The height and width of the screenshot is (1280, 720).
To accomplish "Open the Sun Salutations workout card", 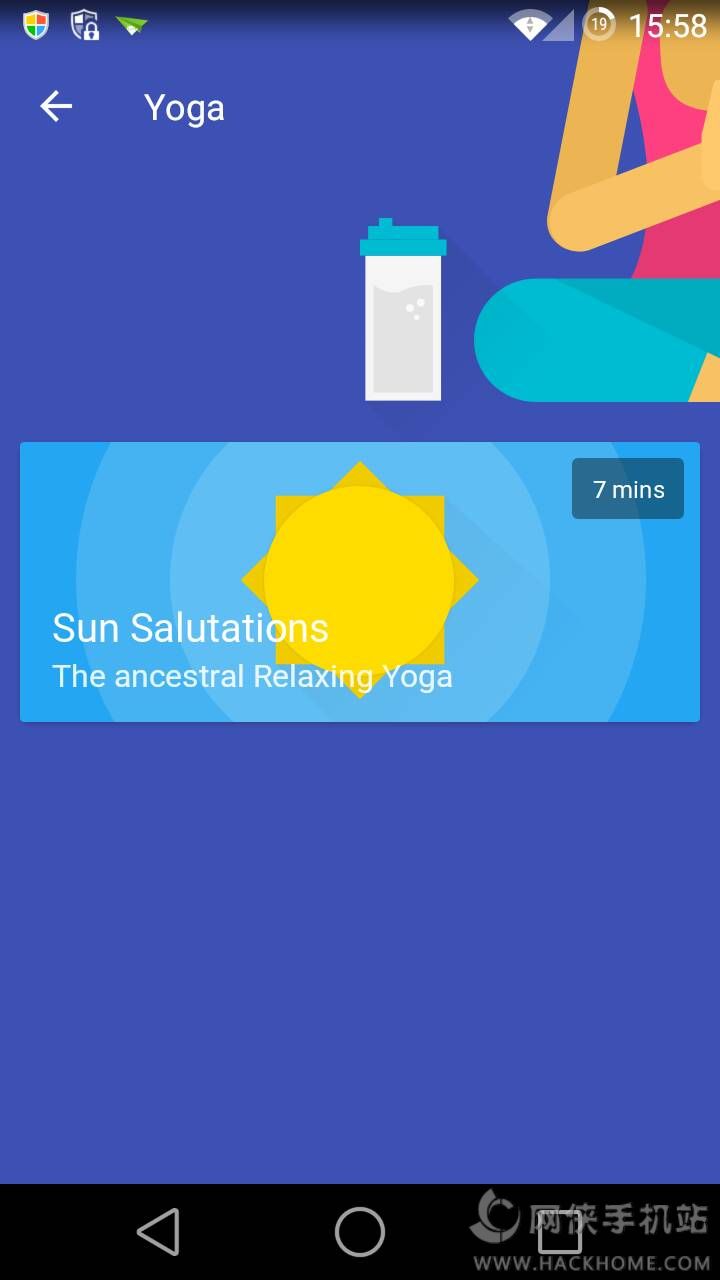I will [360, 581].
